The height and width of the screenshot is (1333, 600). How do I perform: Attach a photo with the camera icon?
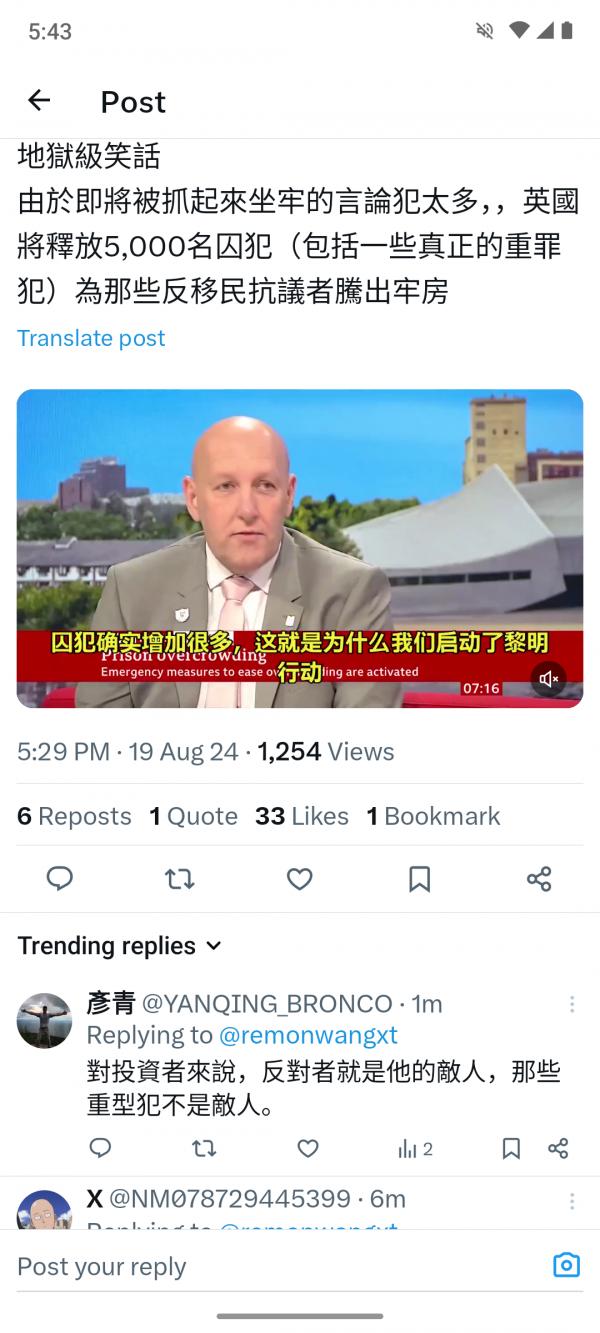[566, 1265]
